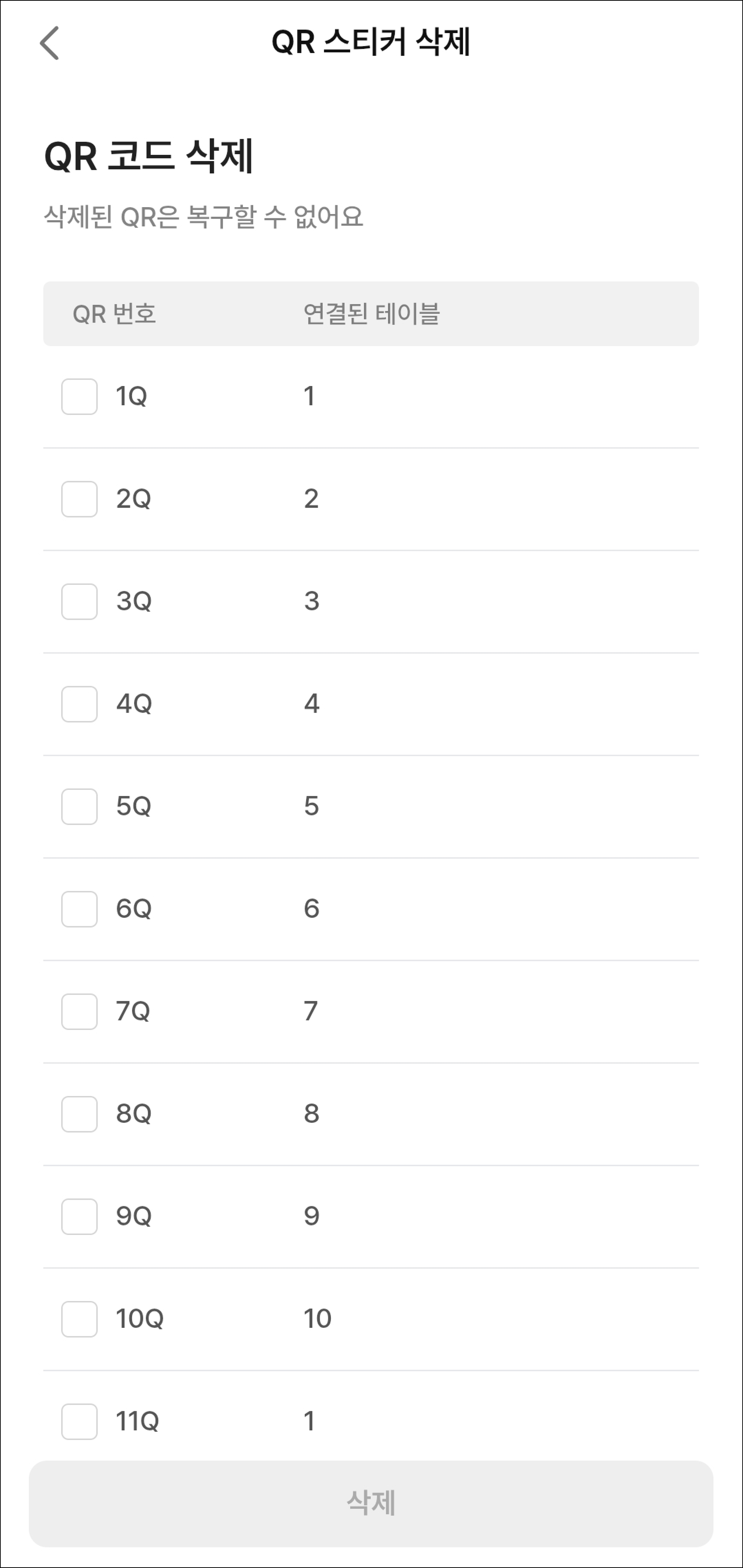Tick the 7Q checkbox

tap(79, 1011)
